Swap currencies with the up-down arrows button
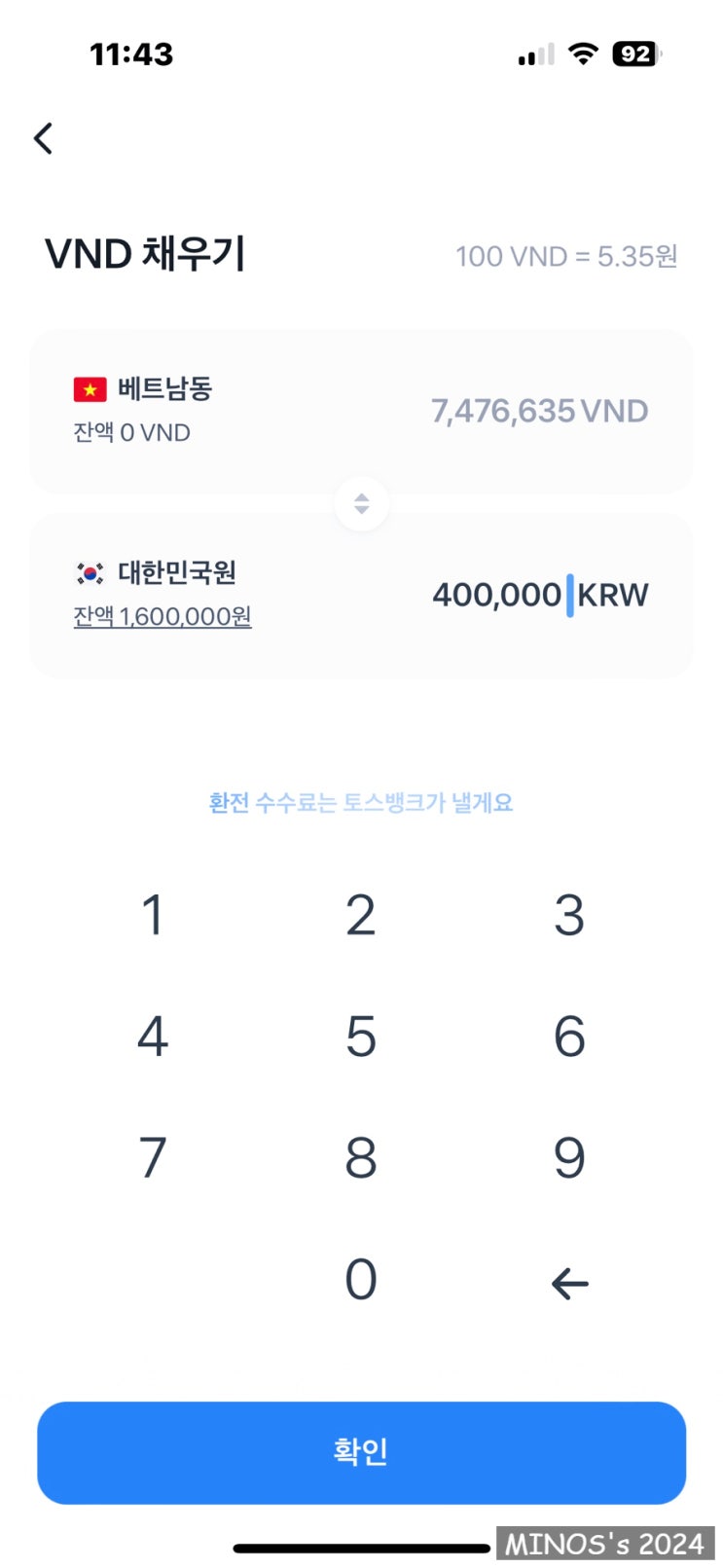 tap(361, 503)
